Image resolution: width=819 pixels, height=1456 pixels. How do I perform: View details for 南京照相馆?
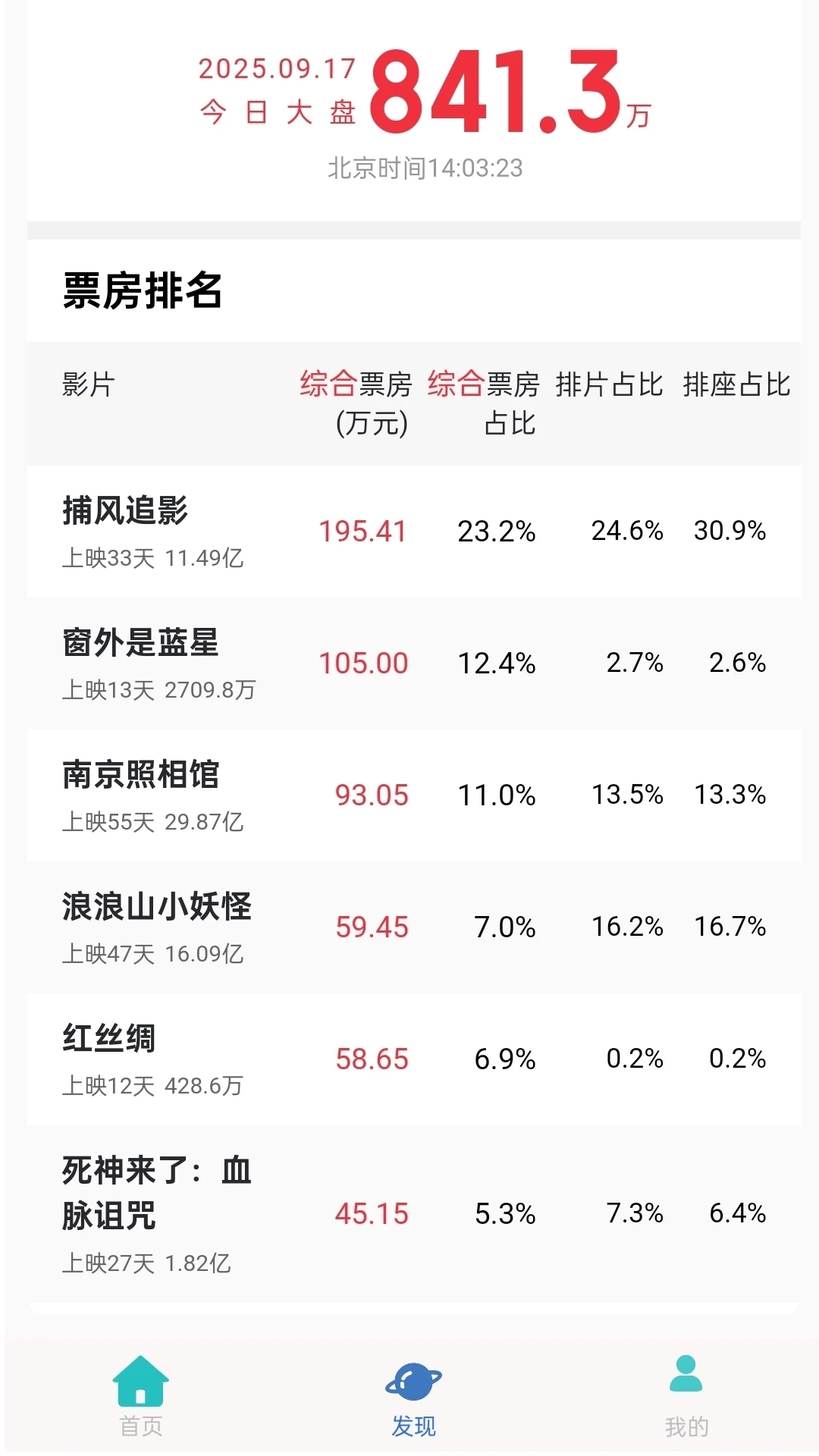(x=413, y=795)
